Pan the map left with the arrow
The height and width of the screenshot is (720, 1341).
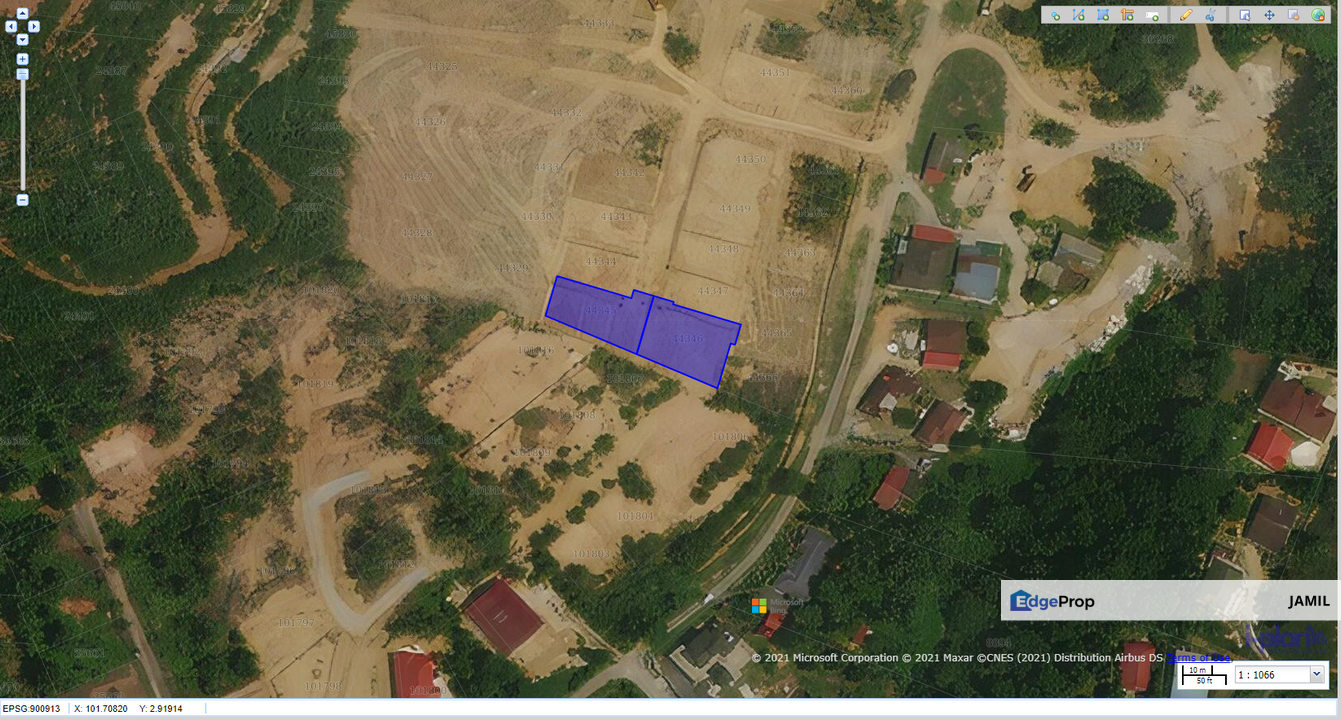tap(10, 27)
